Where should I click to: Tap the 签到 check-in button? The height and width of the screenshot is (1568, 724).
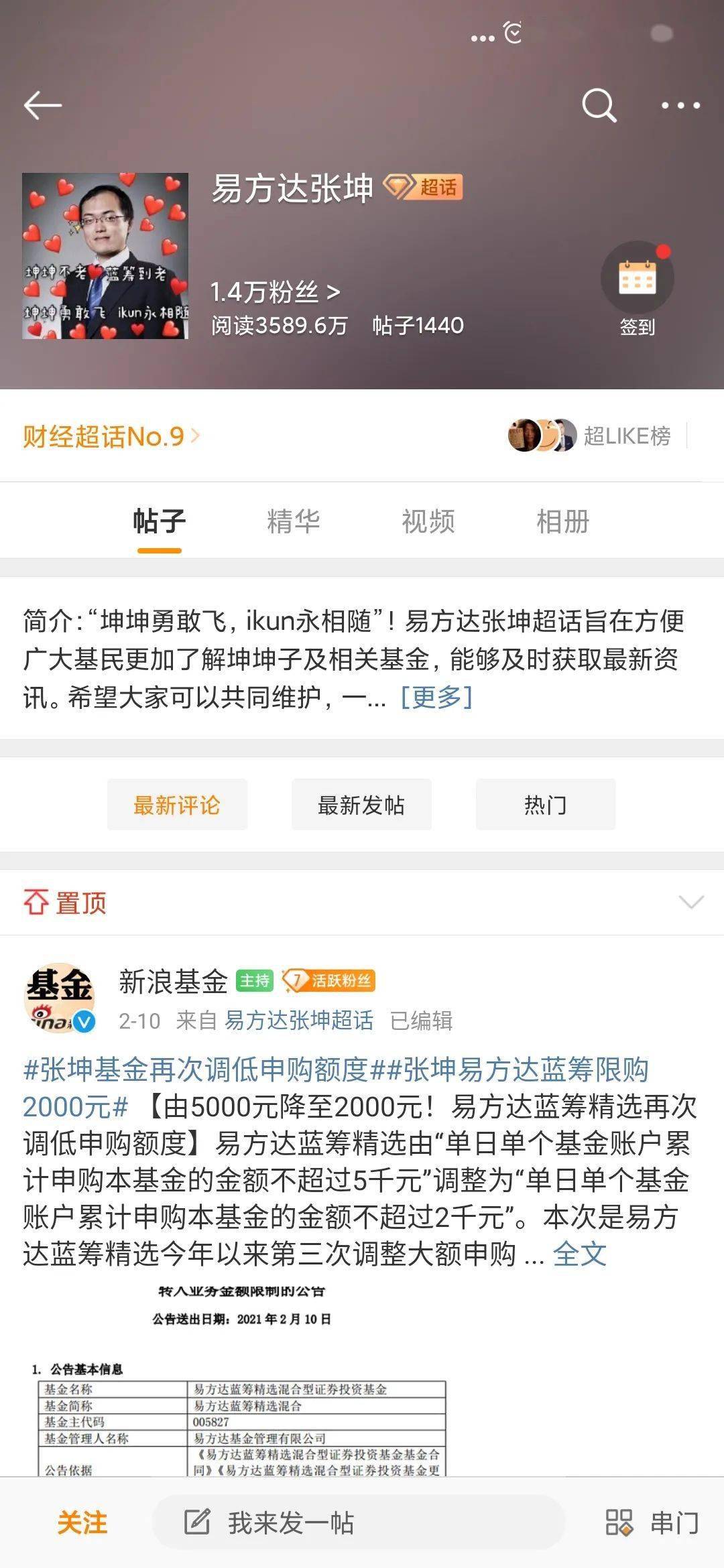pos(636,289)
